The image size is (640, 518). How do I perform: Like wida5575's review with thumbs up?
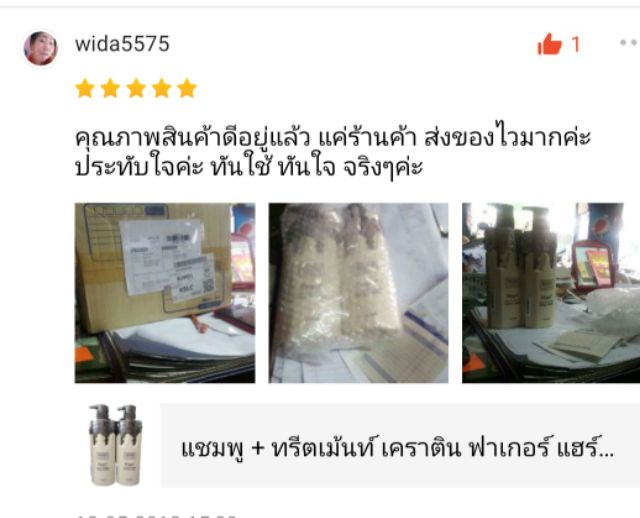point(549,45)
